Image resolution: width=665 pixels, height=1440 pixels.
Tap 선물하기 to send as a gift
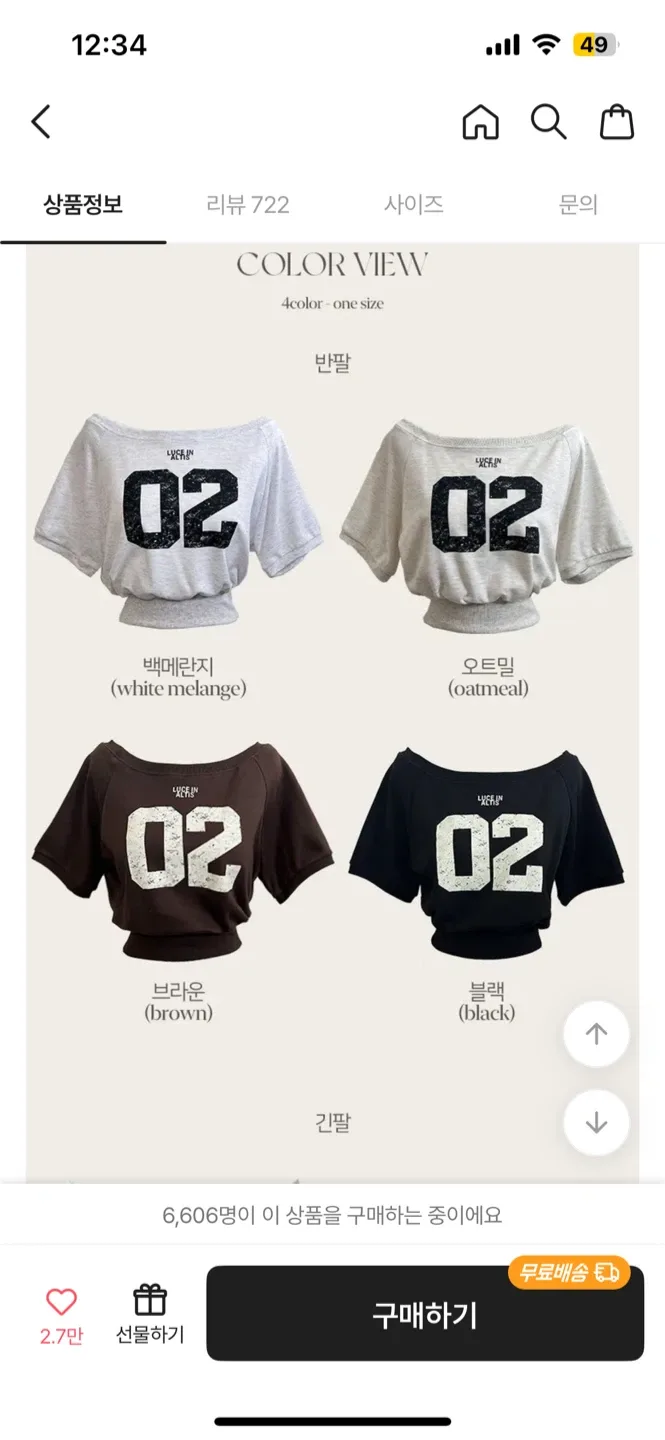(x=150, y=1314)
